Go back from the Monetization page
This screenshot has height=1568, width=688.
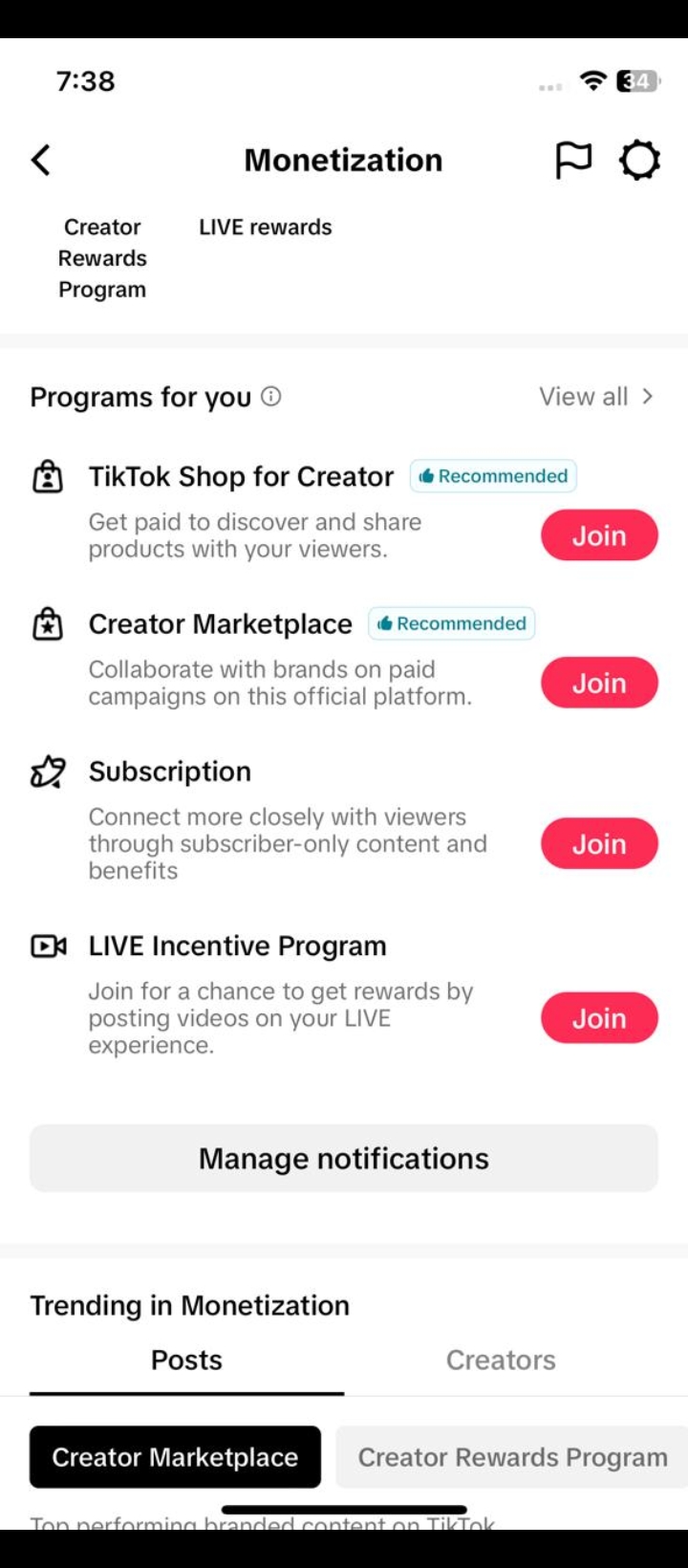40,160
